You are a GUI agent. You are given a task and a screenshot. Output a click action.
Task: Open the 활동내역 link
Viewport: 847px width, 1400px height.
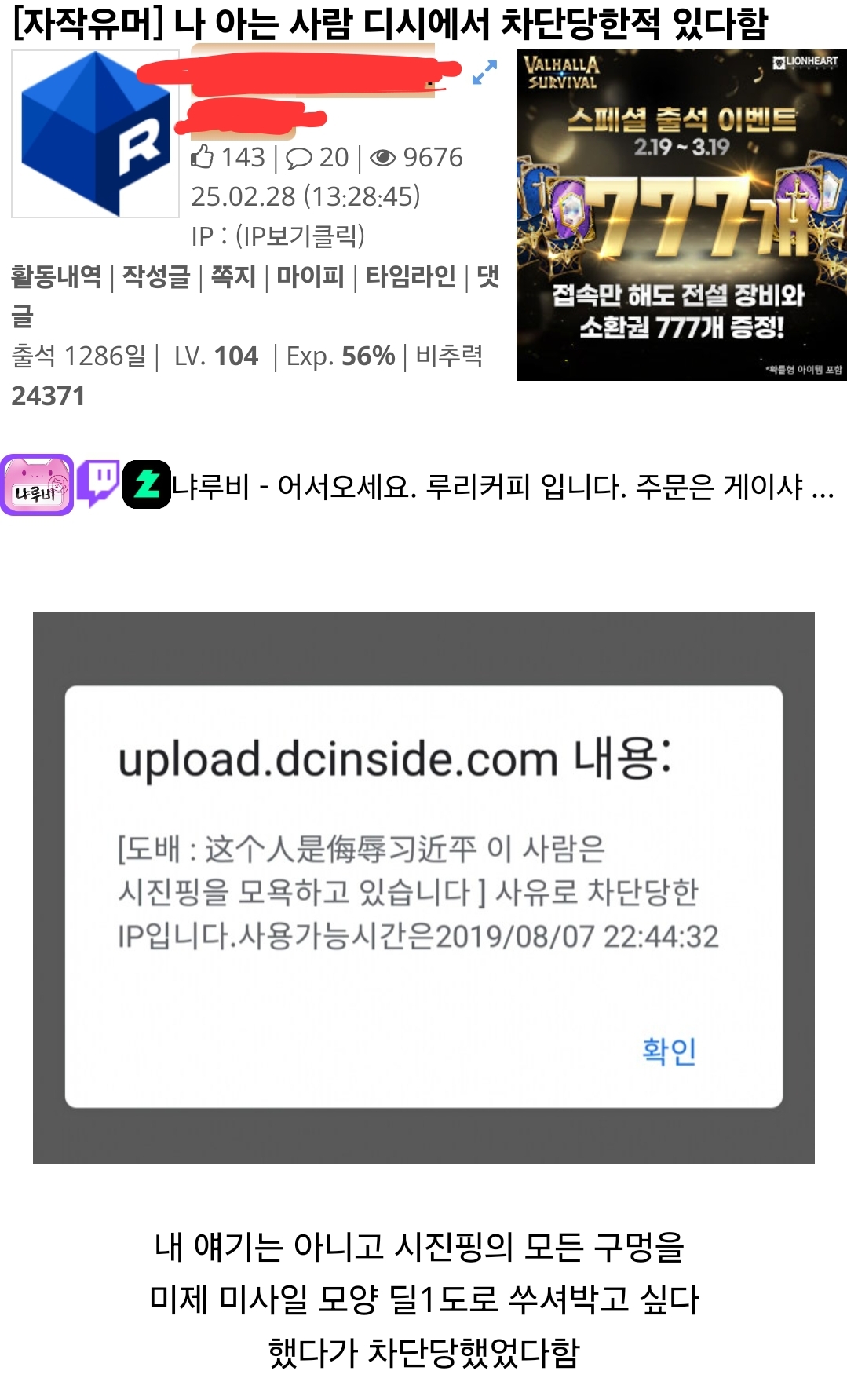click(56, 276)
